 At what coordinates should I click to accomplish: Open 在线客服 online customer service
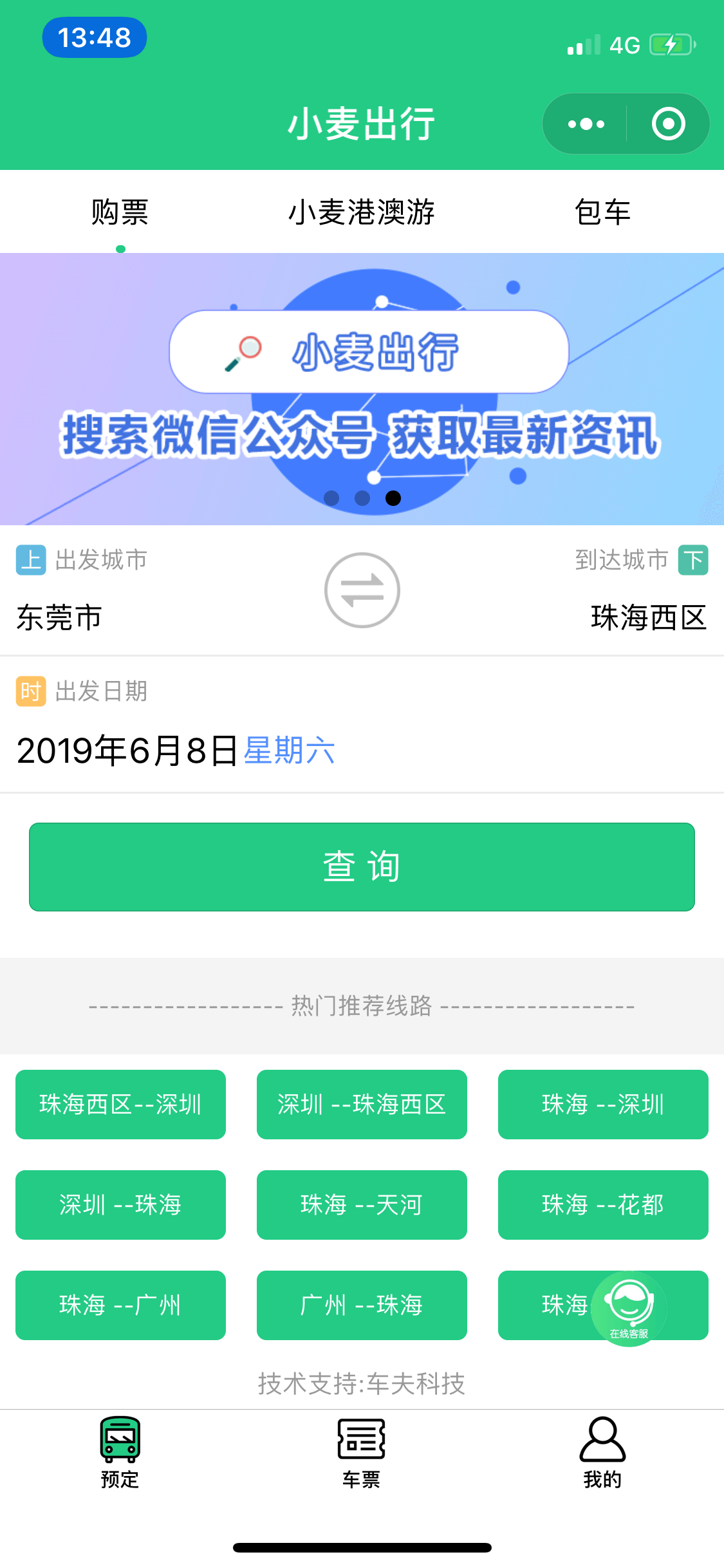click(629, 1309)
